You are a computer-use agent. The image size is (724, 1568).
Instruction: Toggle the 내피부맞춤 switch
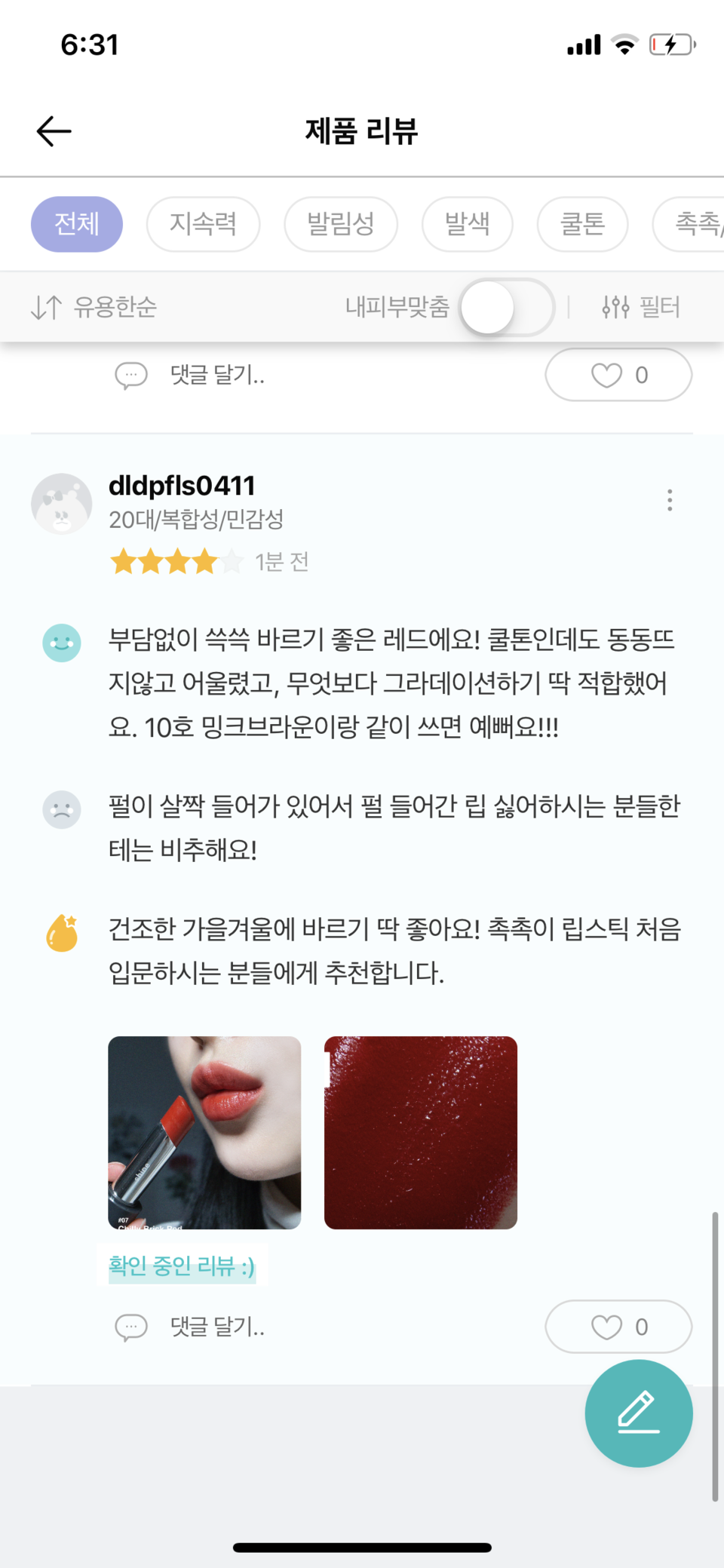(x=508, y=307)
